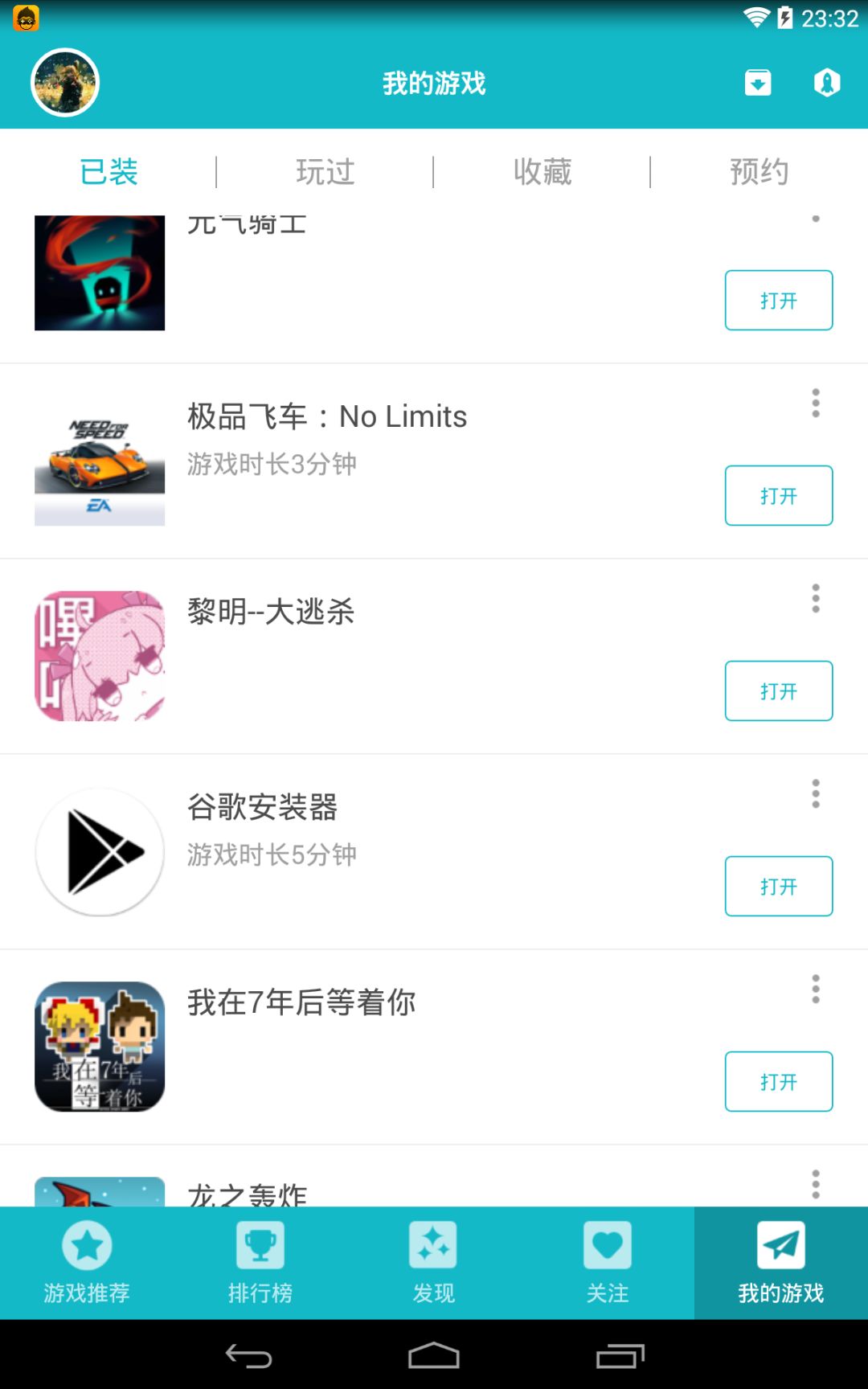Show more options for 黎明--大逃杀
Screen dimensions: 868x1389
tap(816, 598)
